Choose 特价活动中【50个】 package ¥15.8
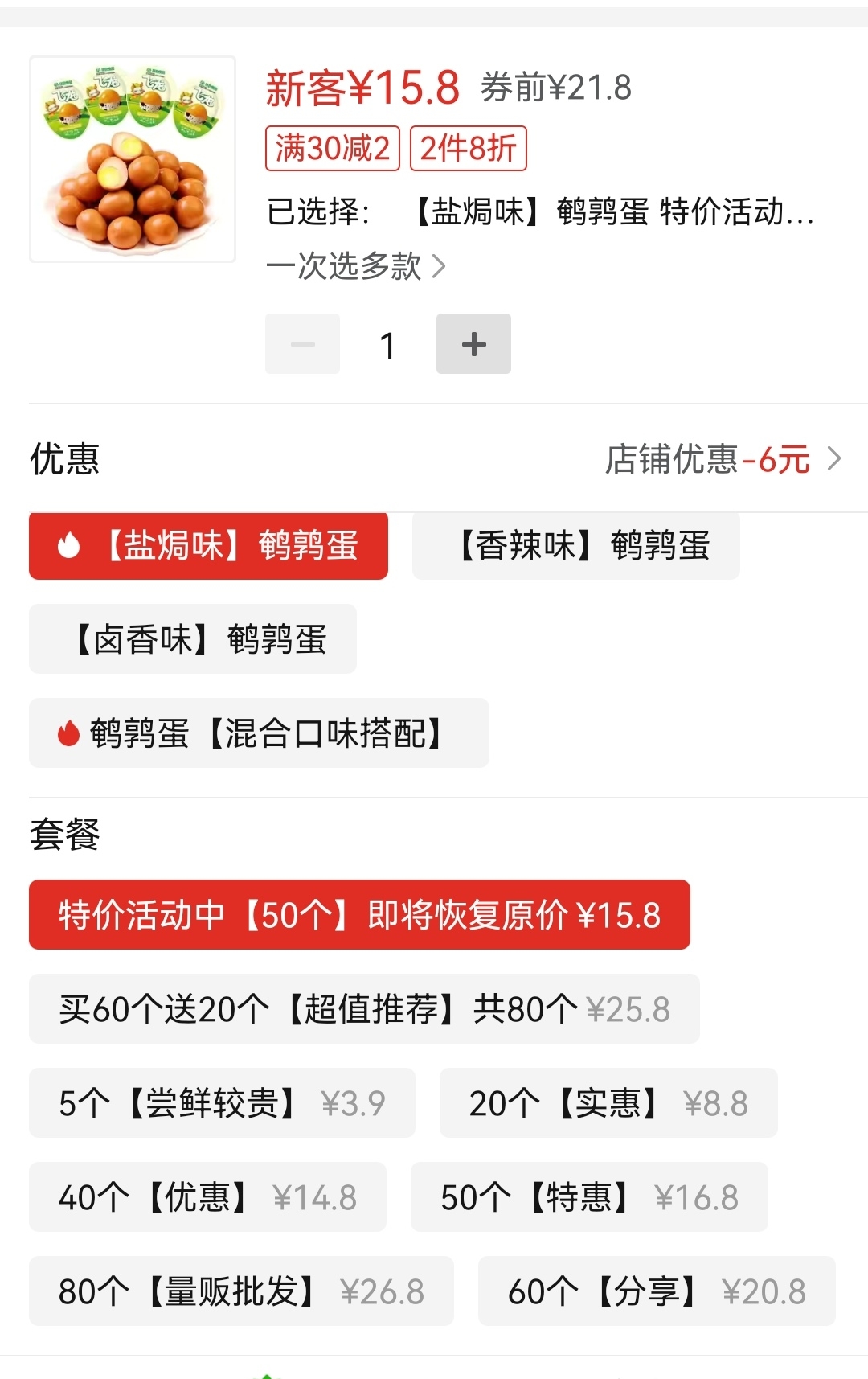 (359, 915)
